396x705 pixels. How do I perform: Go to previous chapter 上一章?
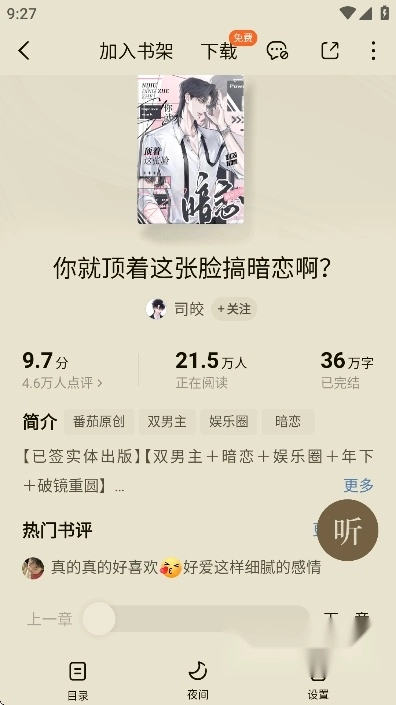49,619
